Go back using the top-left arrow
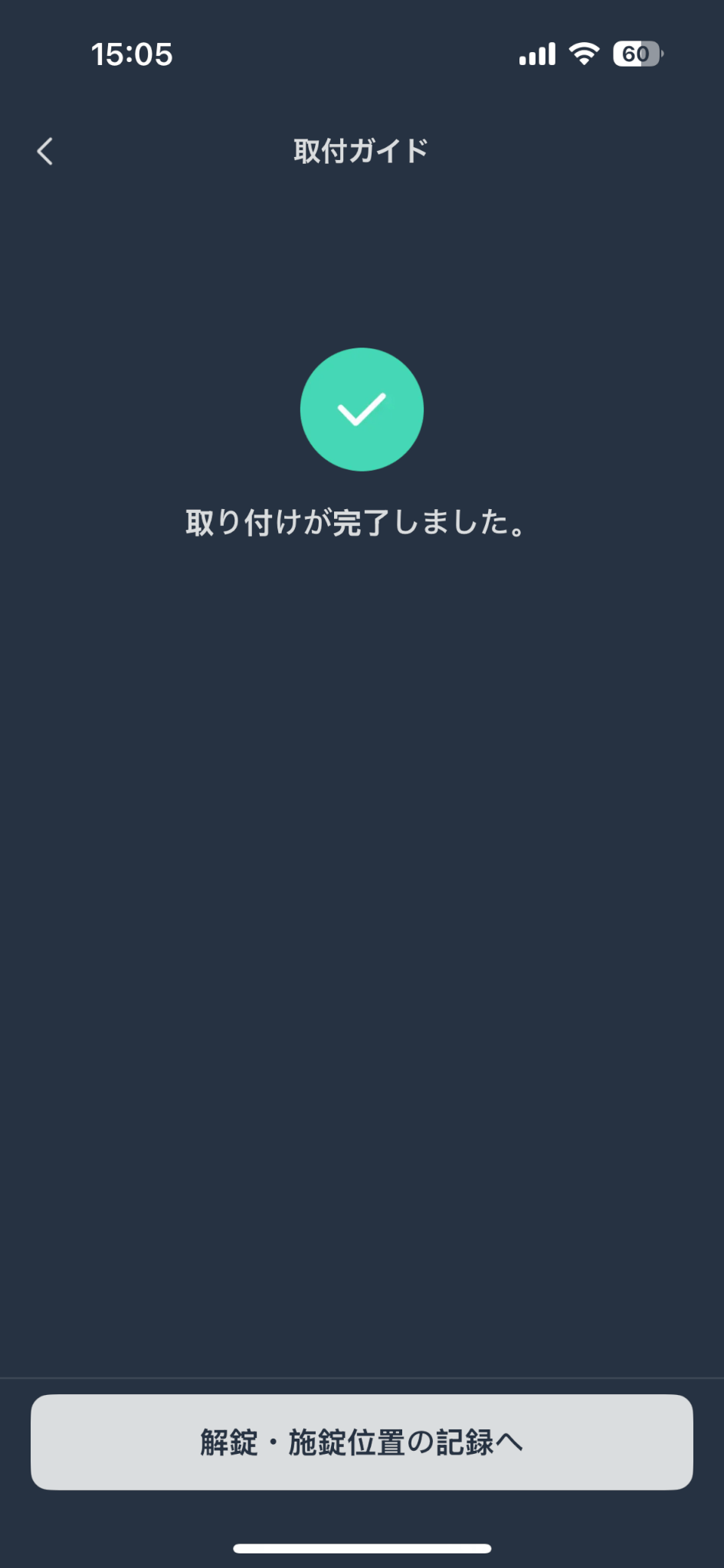This screenshot has height=1568, width=724. coord(45,152)
